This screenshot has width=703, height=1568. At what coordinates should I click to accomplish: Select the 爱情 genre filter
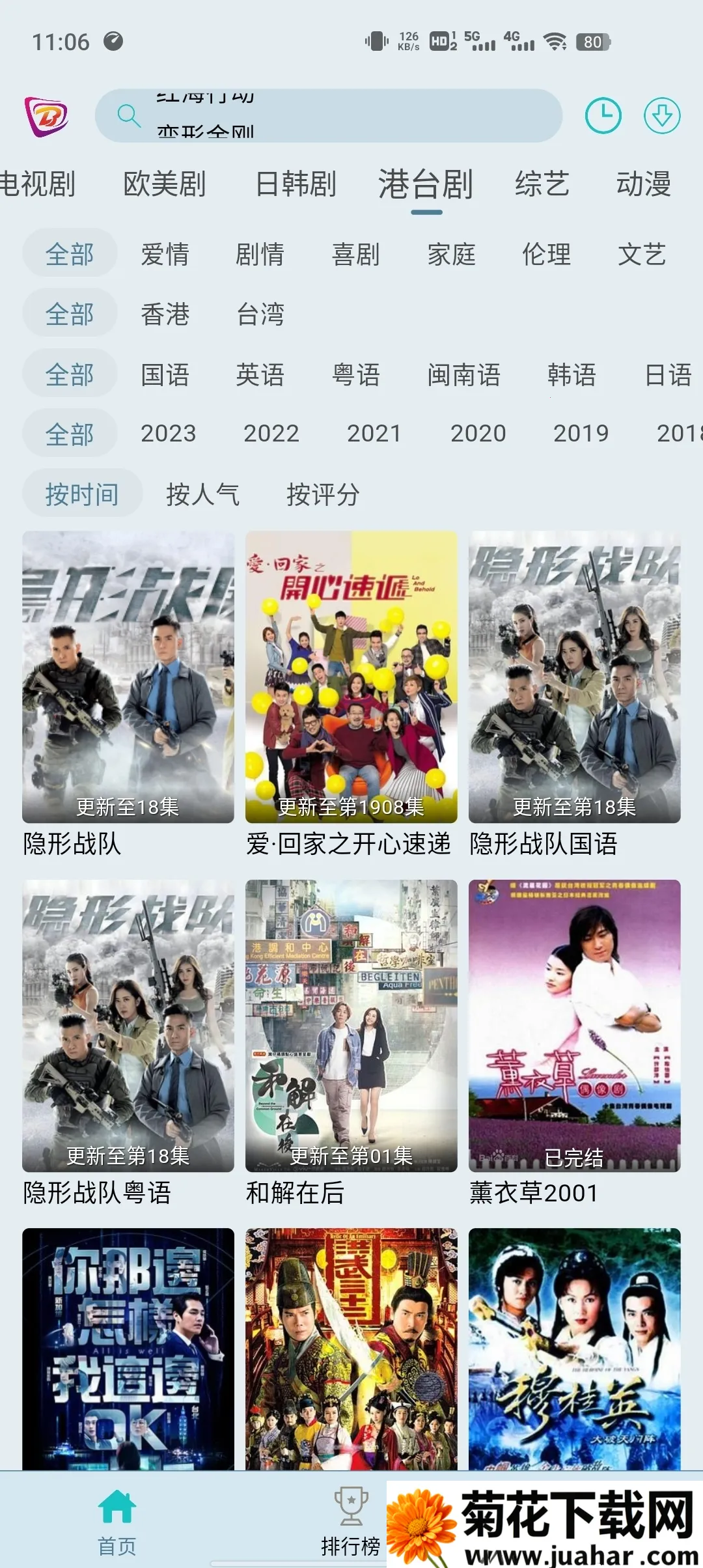point(165,255)
